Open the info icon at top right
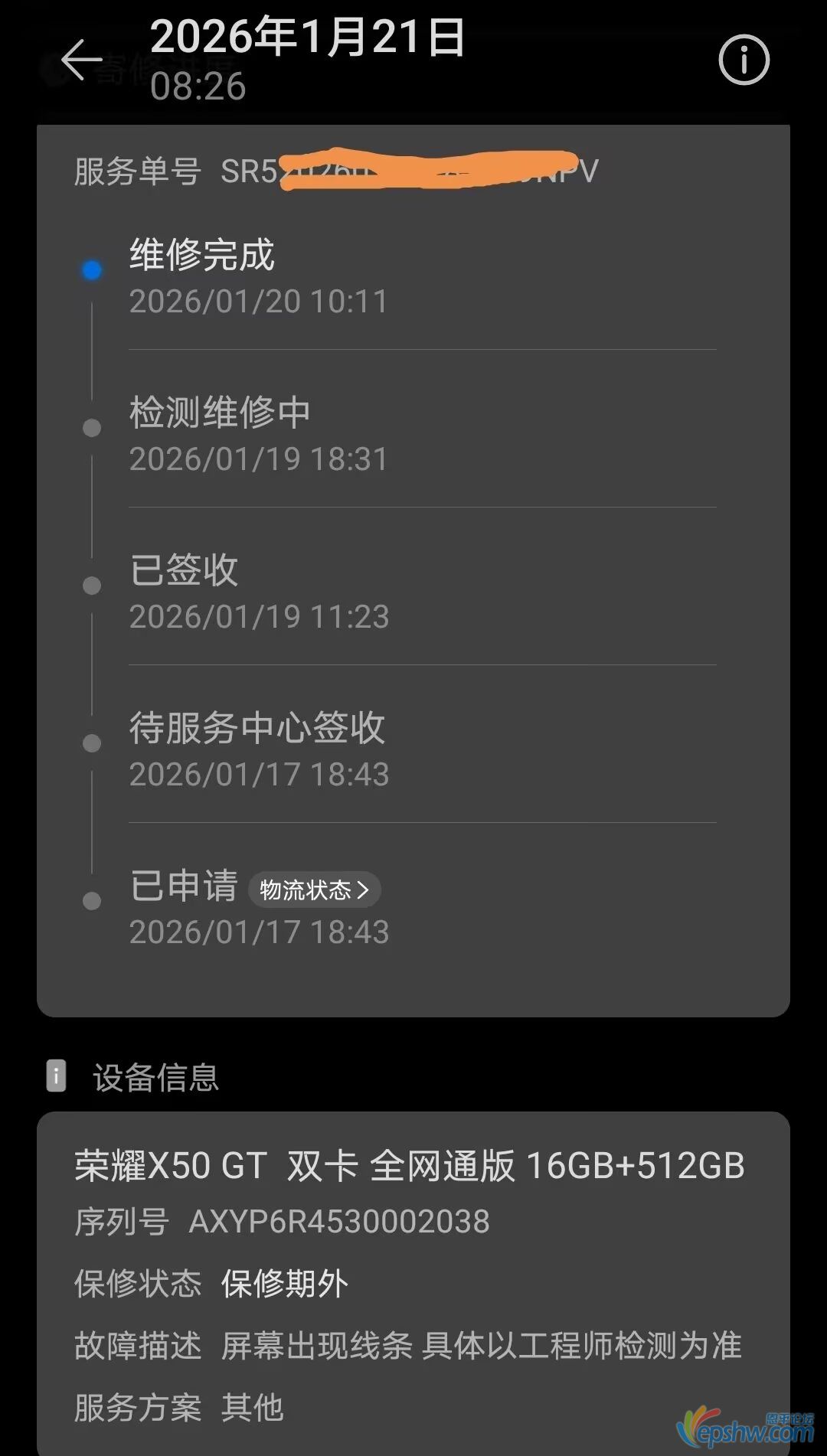 click(744, 60)
